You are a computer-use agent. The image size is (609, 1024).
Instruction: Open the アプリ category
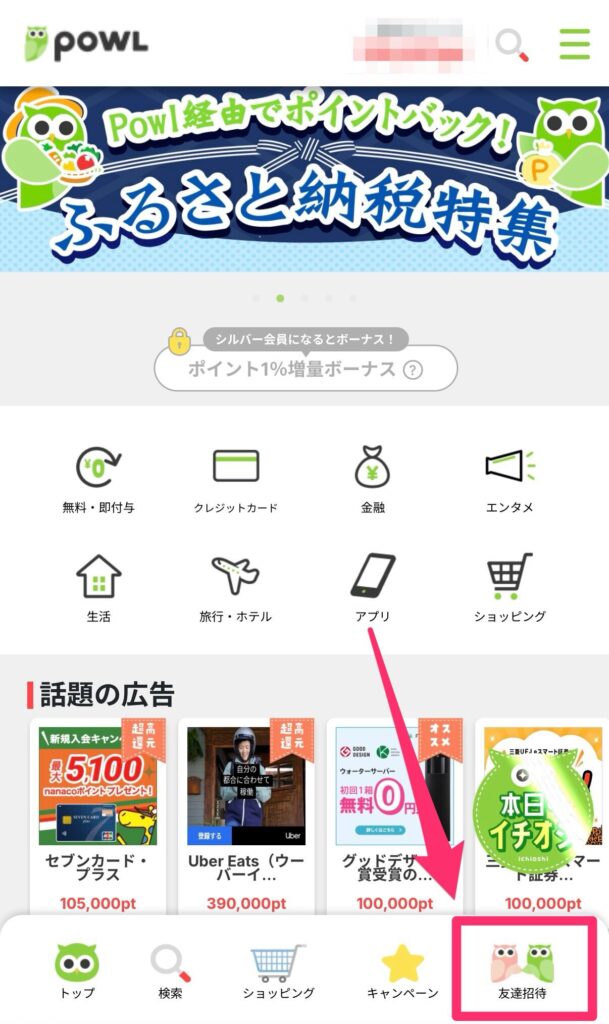[372, 589]
